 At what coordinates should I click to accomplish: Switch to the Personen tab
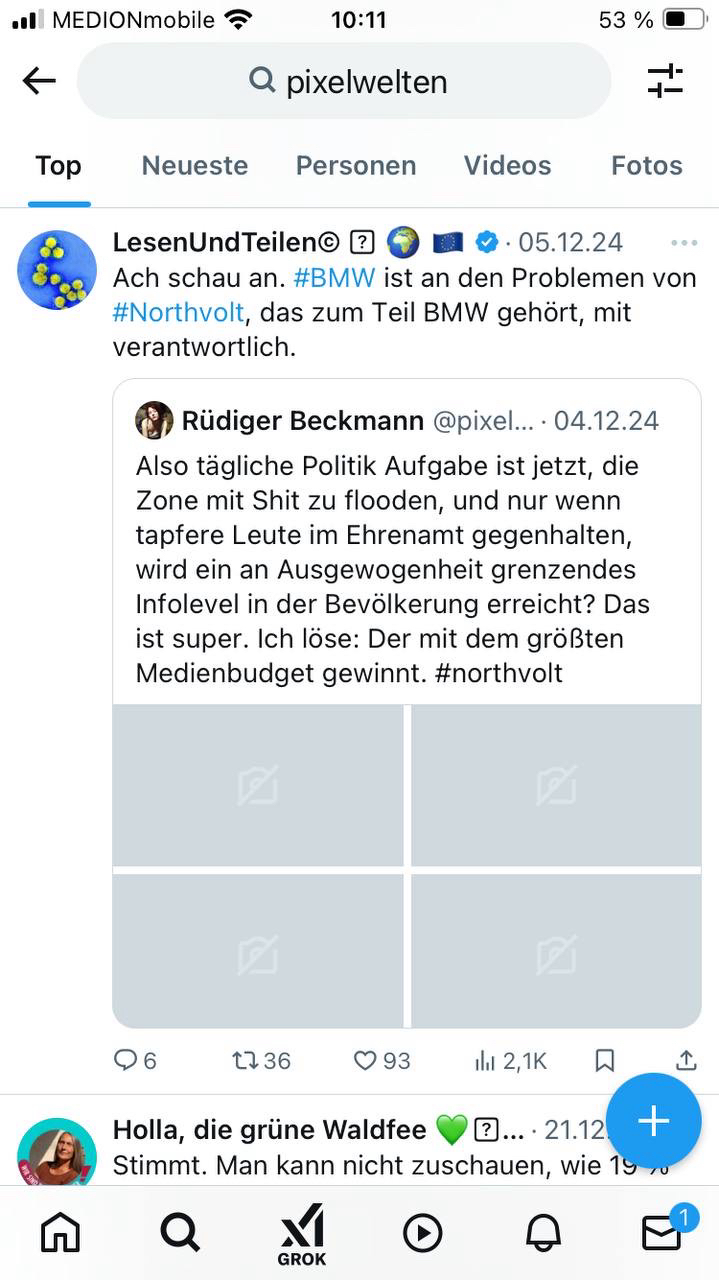(x=356, y=166)
